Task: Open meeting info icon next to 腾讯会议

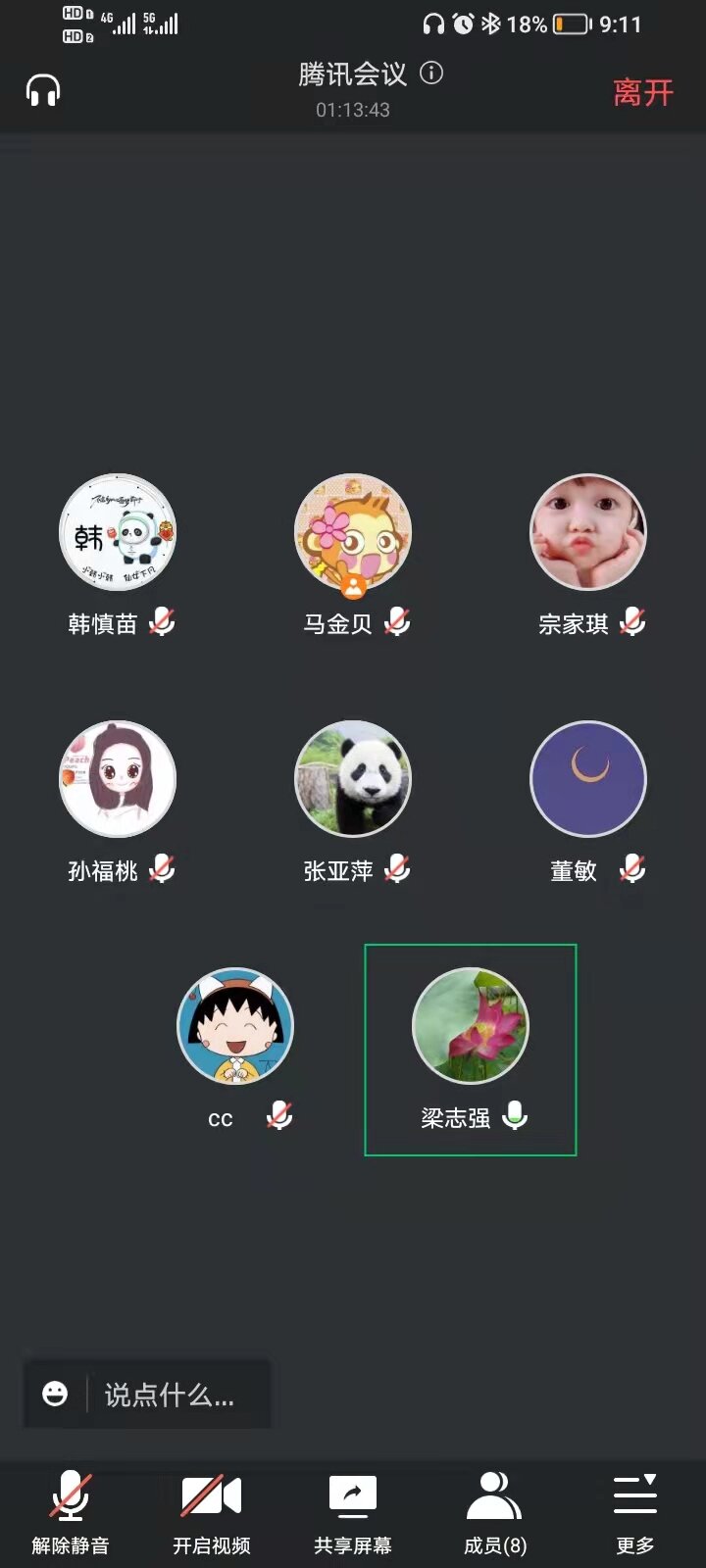Action: click(431, 73)
